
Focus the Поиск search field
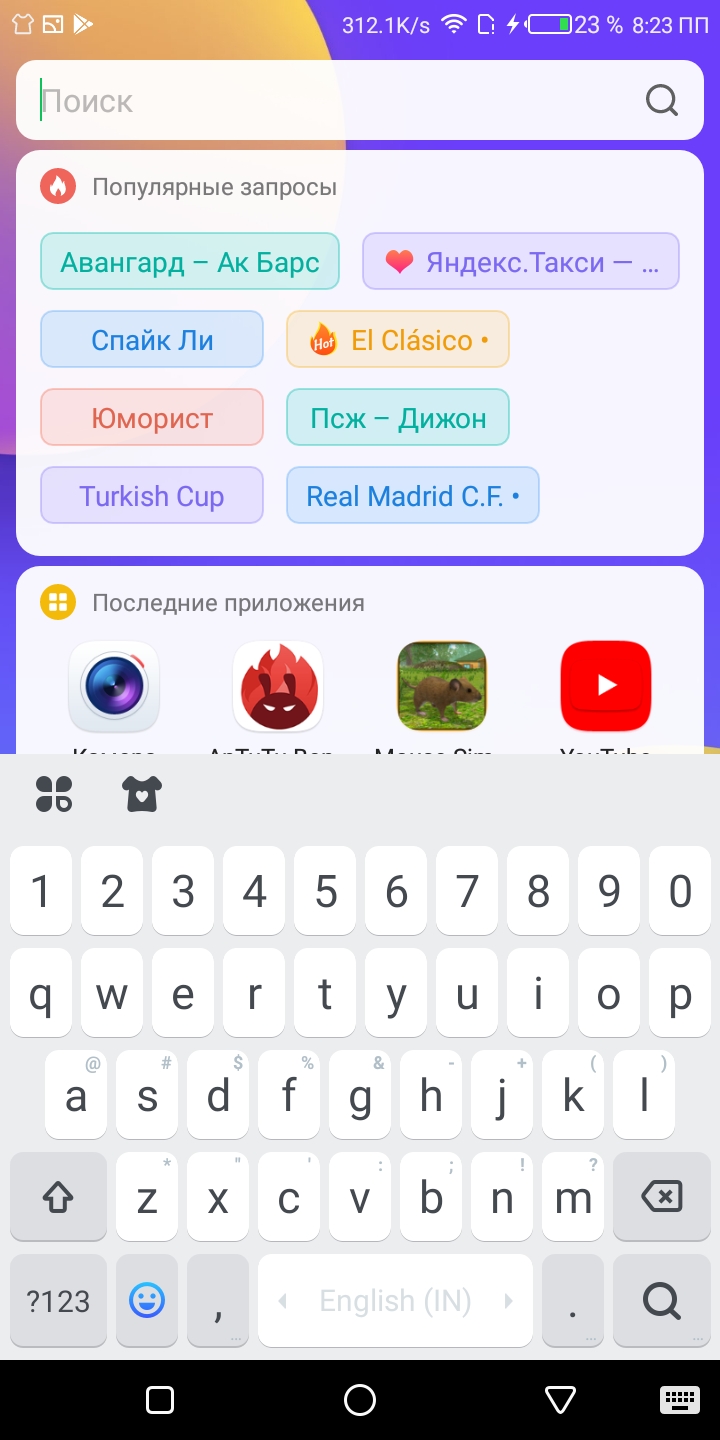(330, 101)
